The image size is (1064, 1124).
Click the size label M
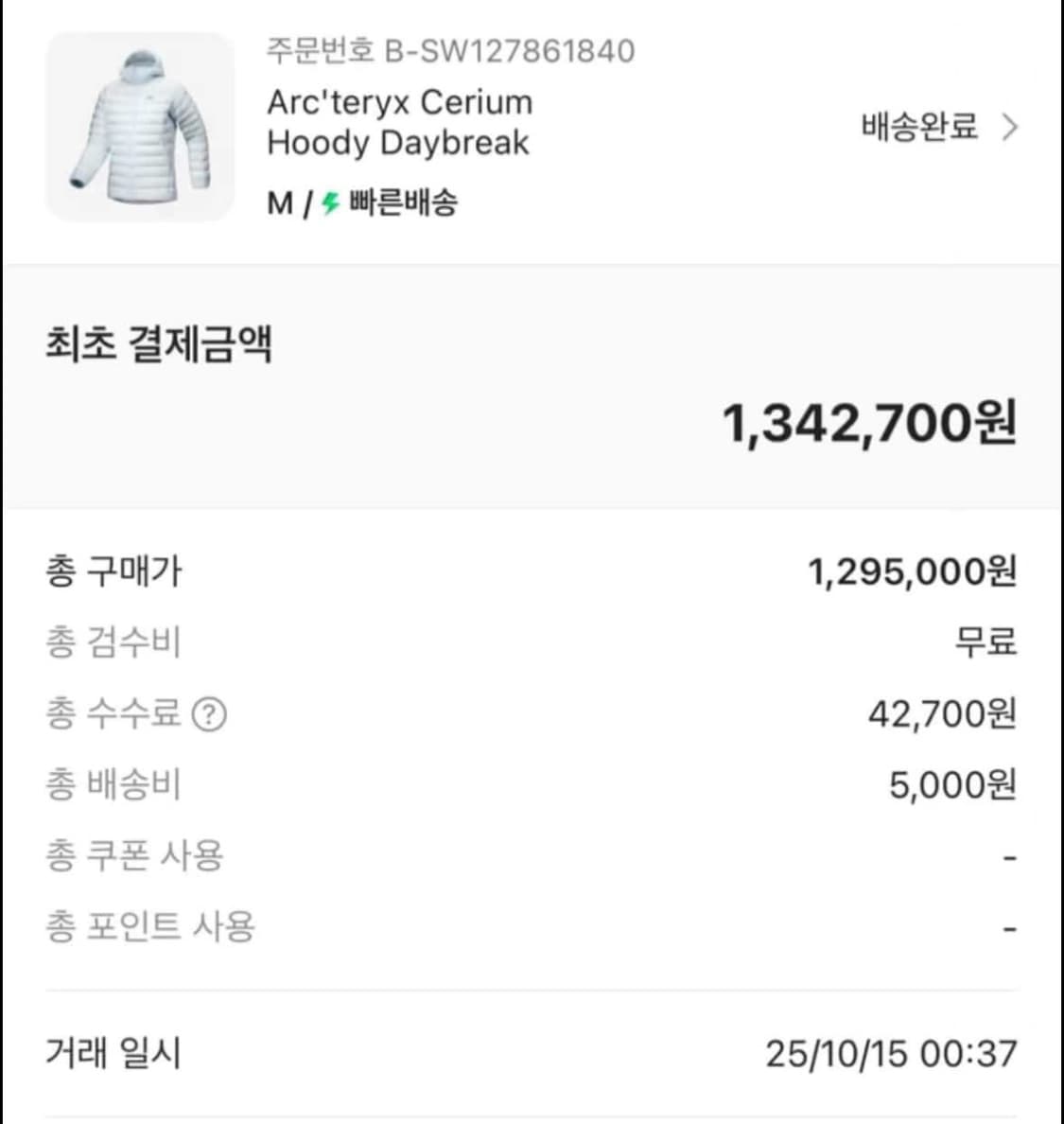(x=278, y=202)
